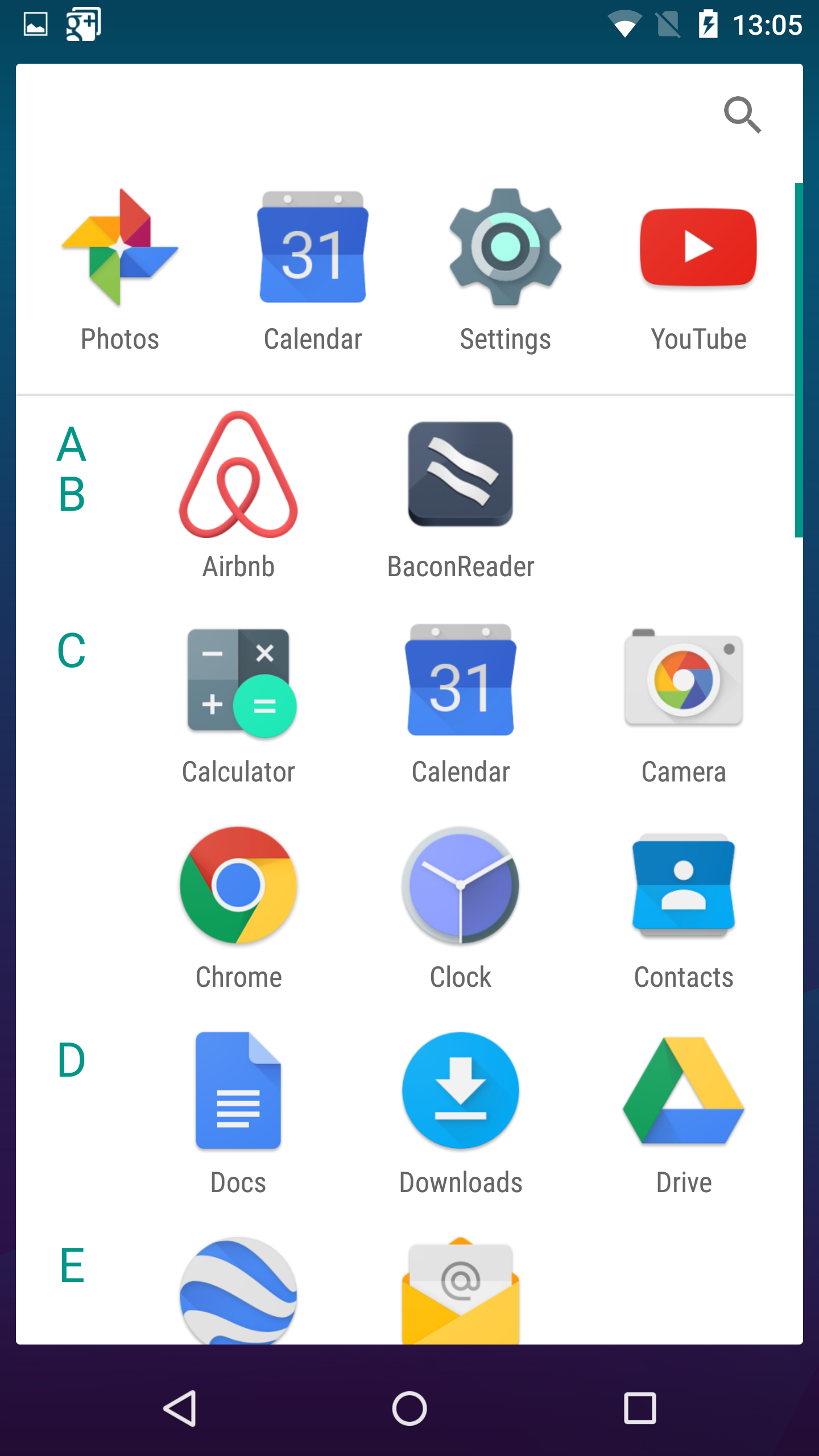Launch the Earth globe app
Viewport: 819px width, 1456px height.
click(238, 1291)
